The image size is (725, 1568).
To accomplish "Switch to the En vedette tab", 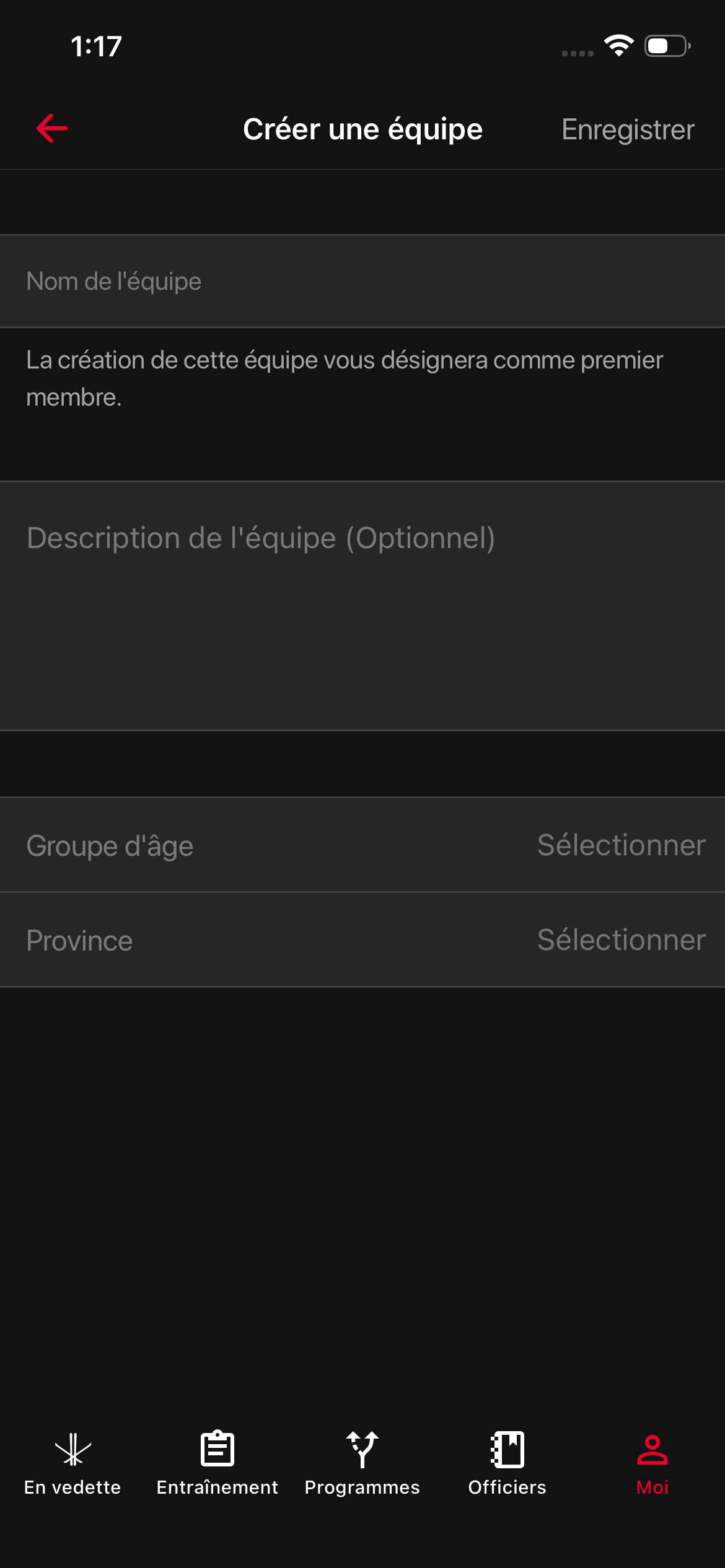I will click(72, 1464).
